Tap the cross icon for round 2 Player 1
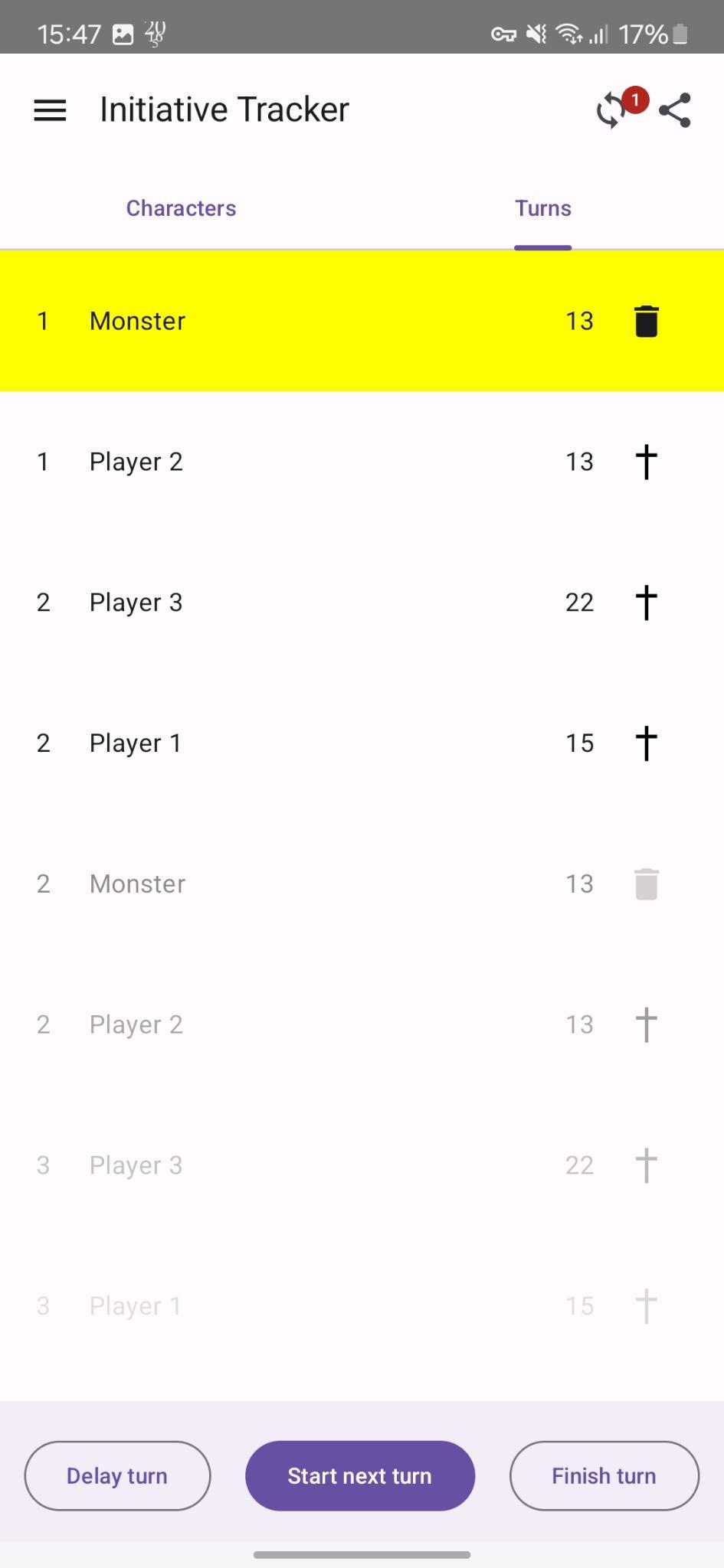The width and height of the screenshot is (724, 1568). click(646, 743)
